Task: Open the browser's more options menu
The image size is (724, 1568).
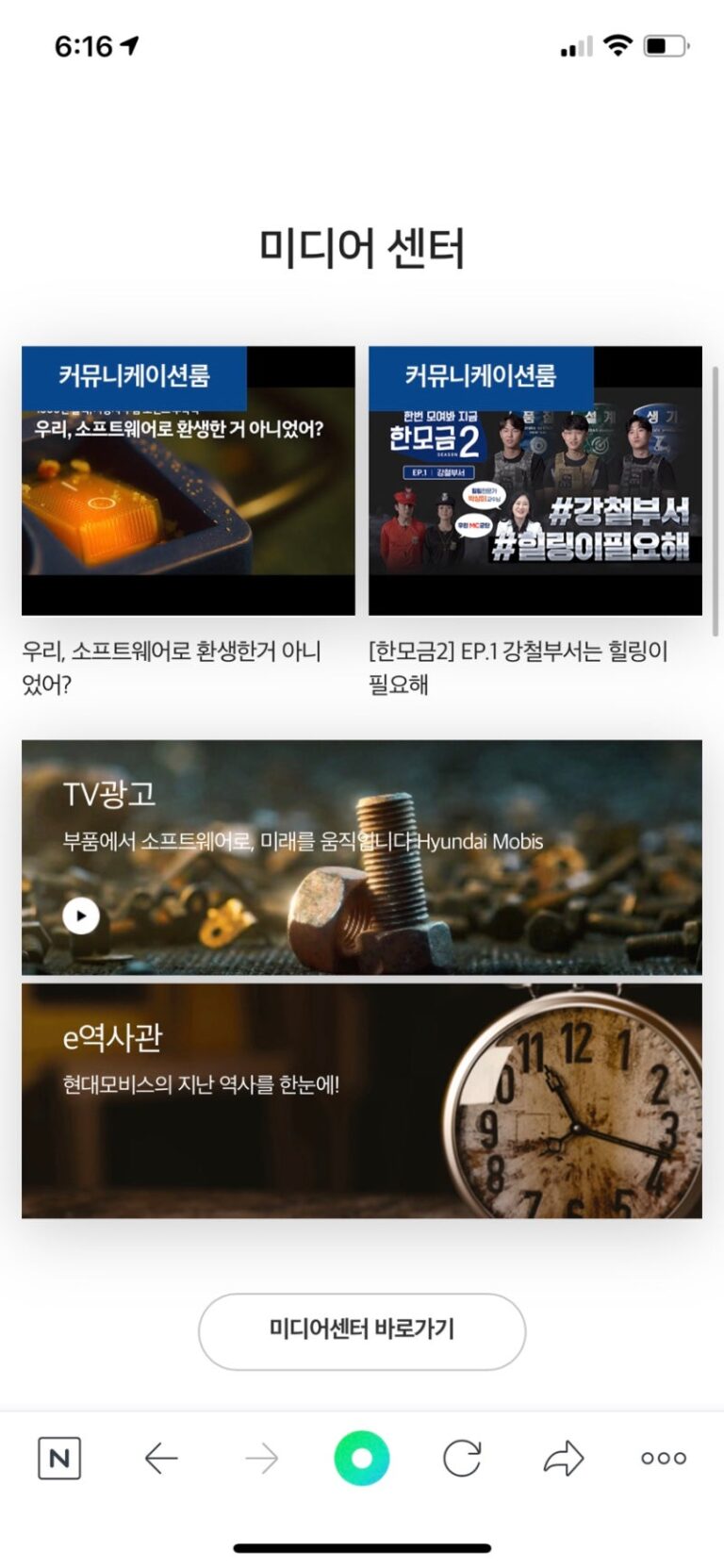Action: pyautogui.click(x=664, y=1459)
